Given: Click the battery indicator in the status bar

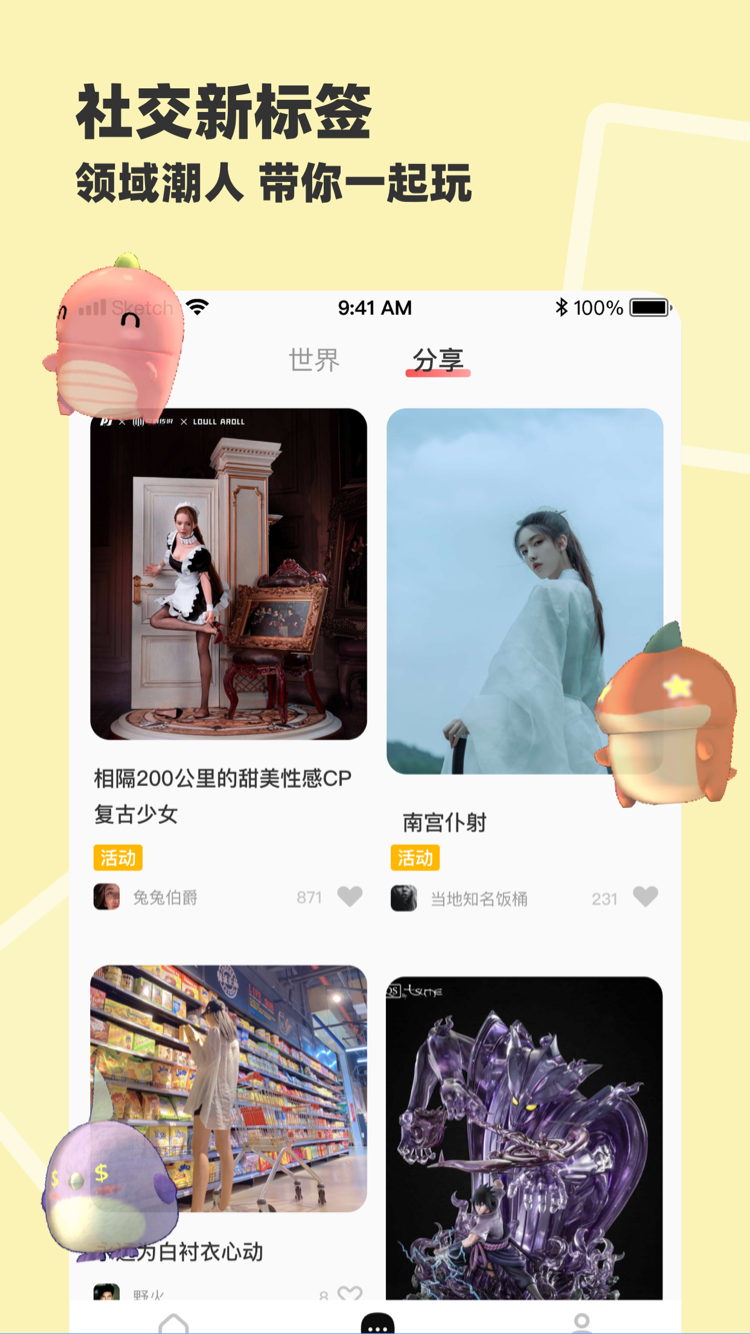Looking at the screenshot, I should pyautogui.click(x=649, y=308).
